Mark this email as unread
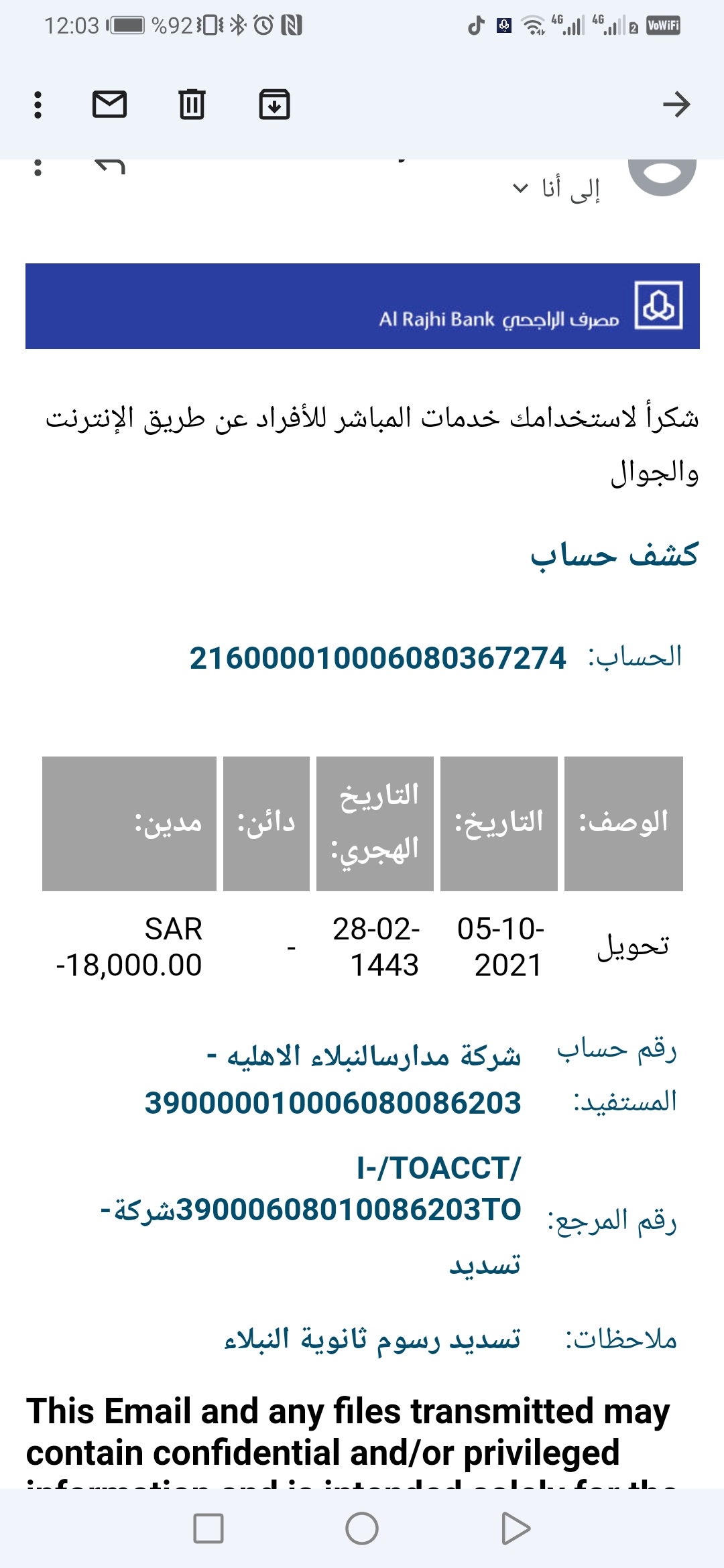Viewport: 724px width, 1568px height. click(109, 105)
